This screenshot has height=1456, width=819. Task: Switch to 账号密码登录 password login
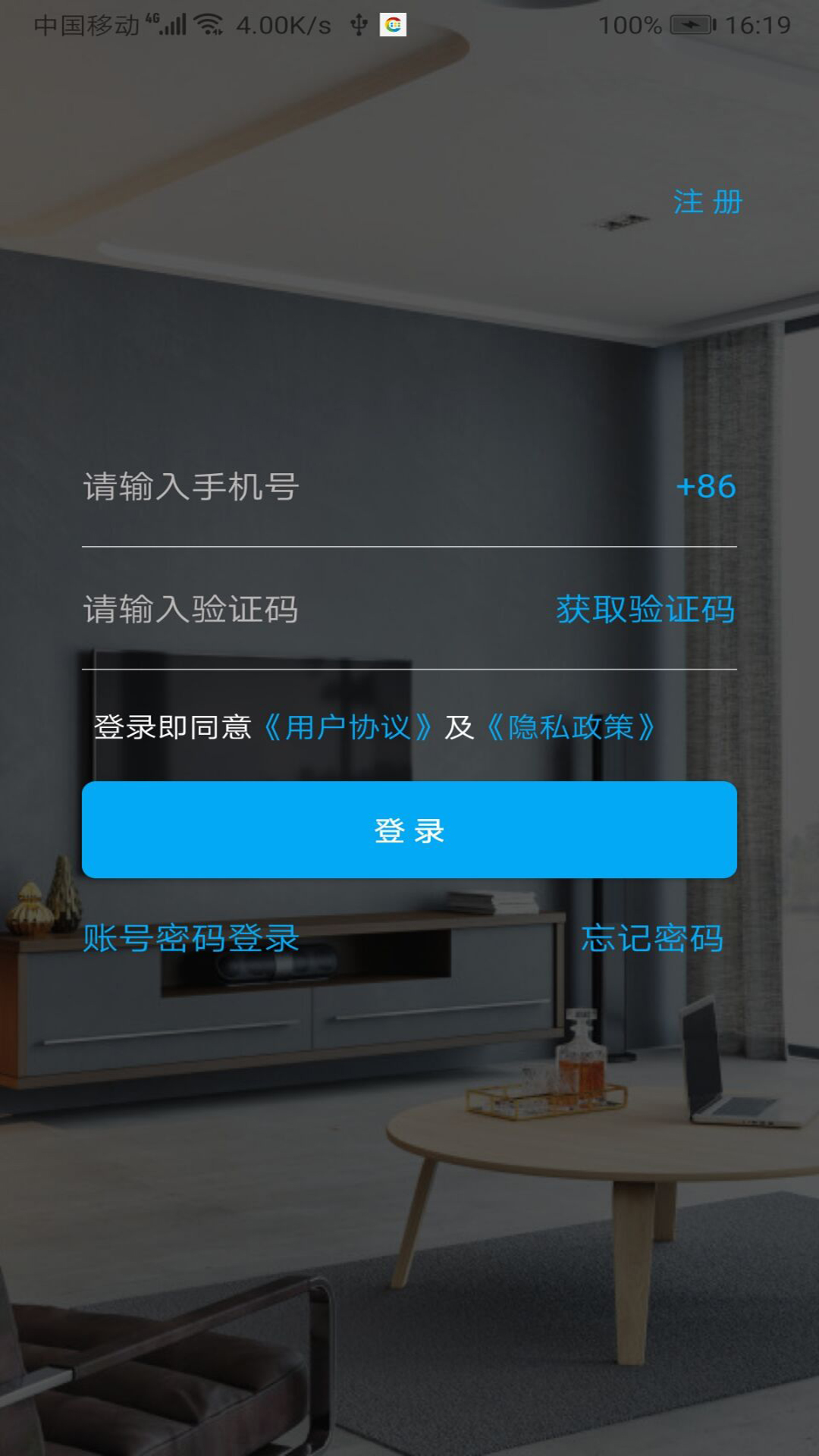click(x=191, y=938)
